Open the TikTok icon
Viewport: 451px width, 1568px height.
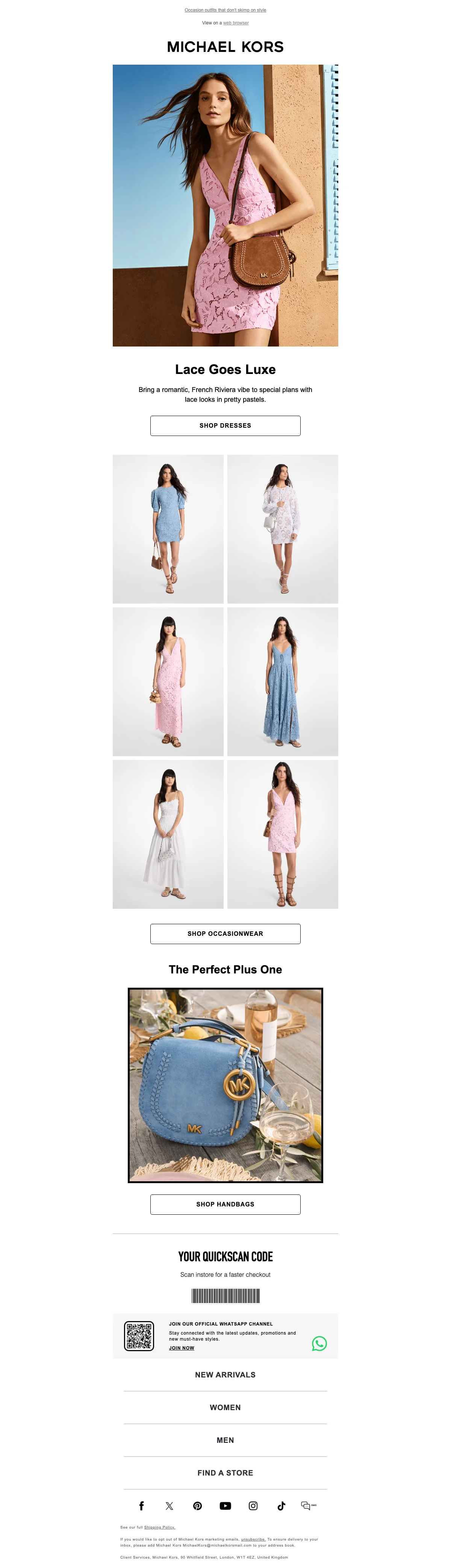[x=281, y=1506]
